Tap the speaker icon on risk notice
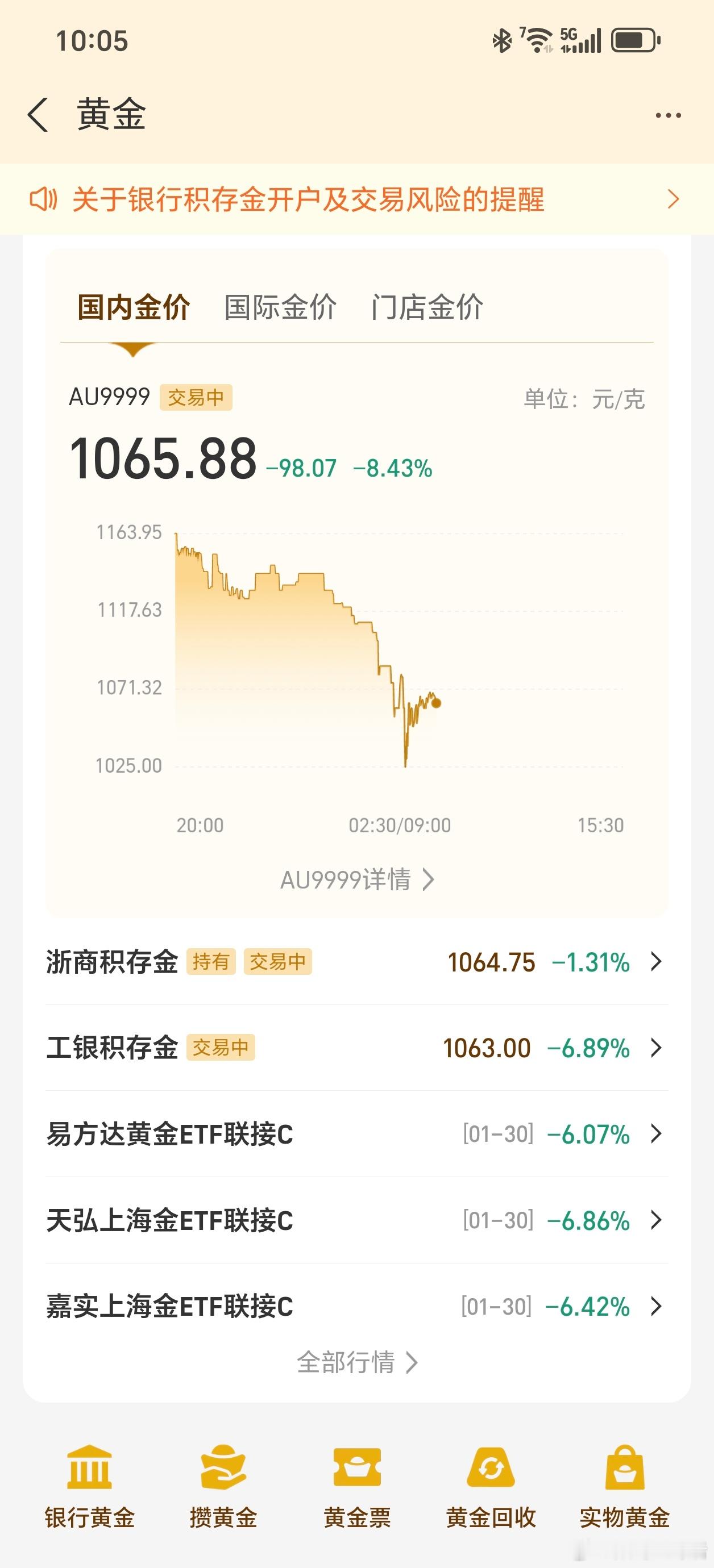The height and width of the screenshot is (1568, 714). [44, 199]
